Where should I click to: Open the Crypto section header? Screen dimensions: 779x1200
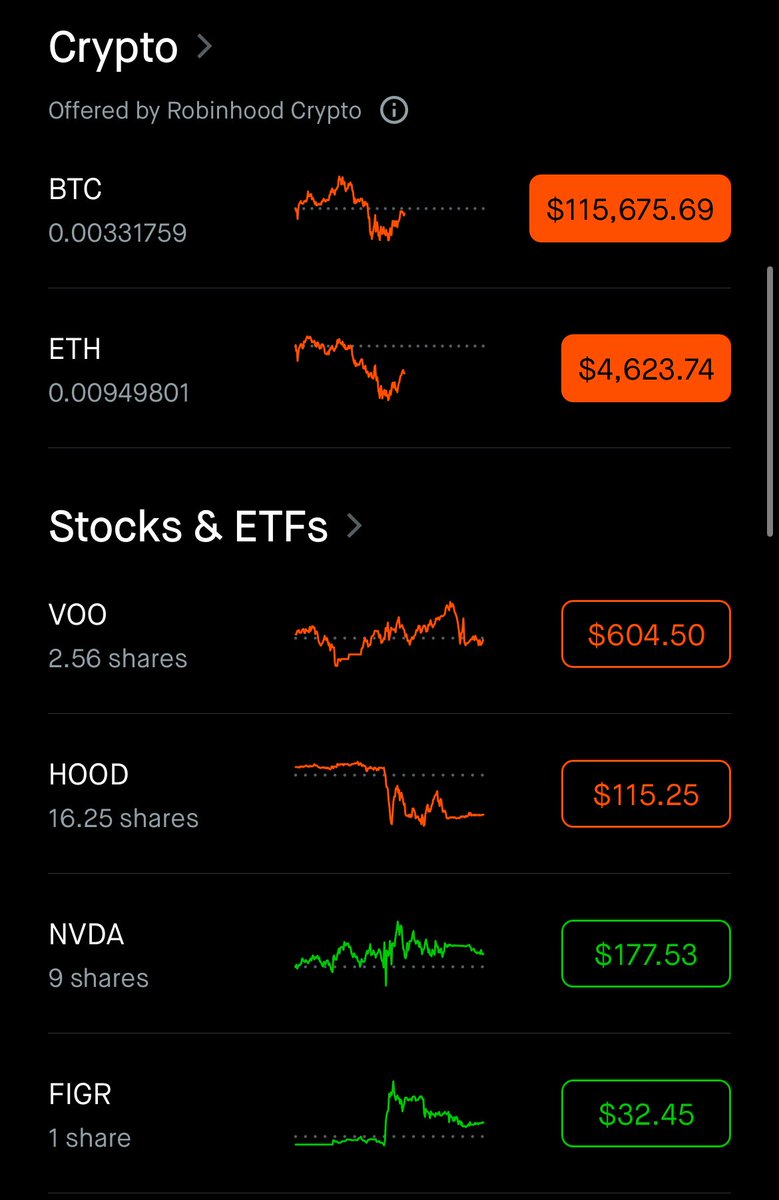(131, 47)
